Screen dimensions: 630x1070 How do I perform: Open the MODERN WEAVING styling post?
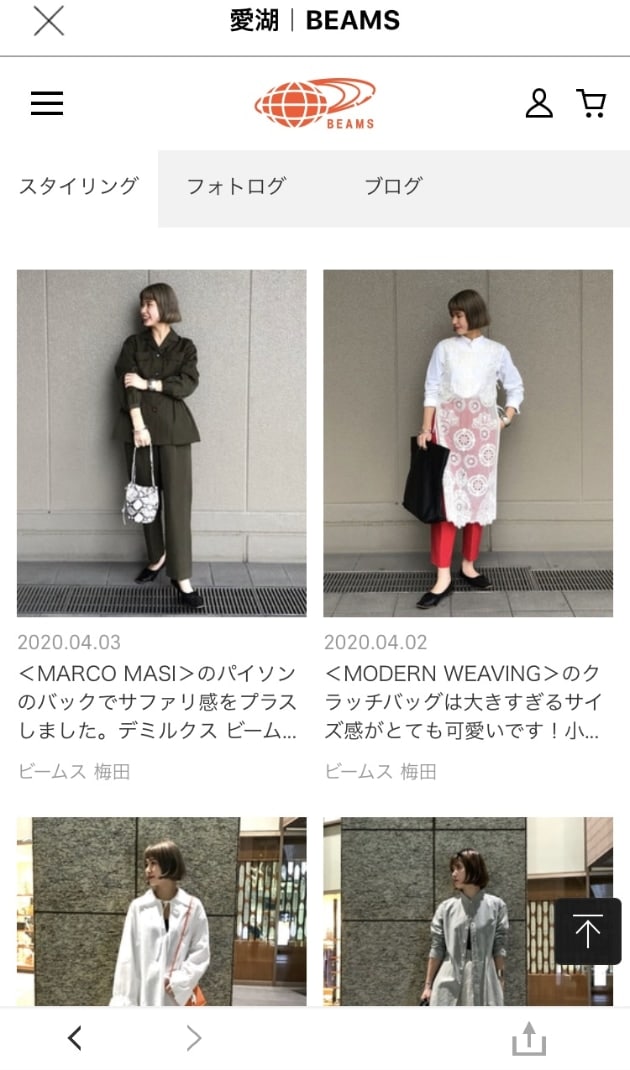click(467, 442)
